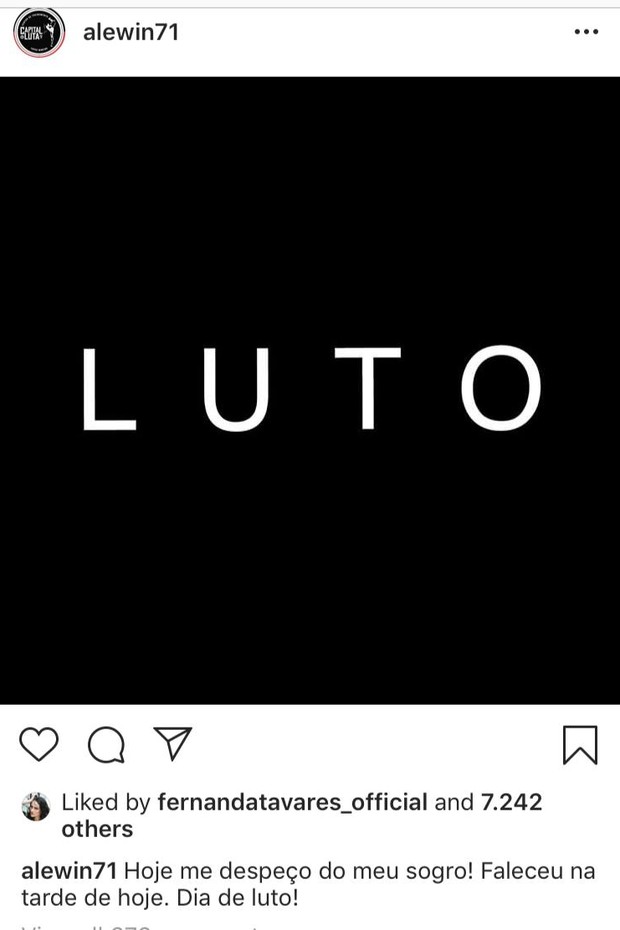Open alewin71 username in the caption
This screenshot has height=930, width=620.
pyautogui.click(x=69, y=871)
